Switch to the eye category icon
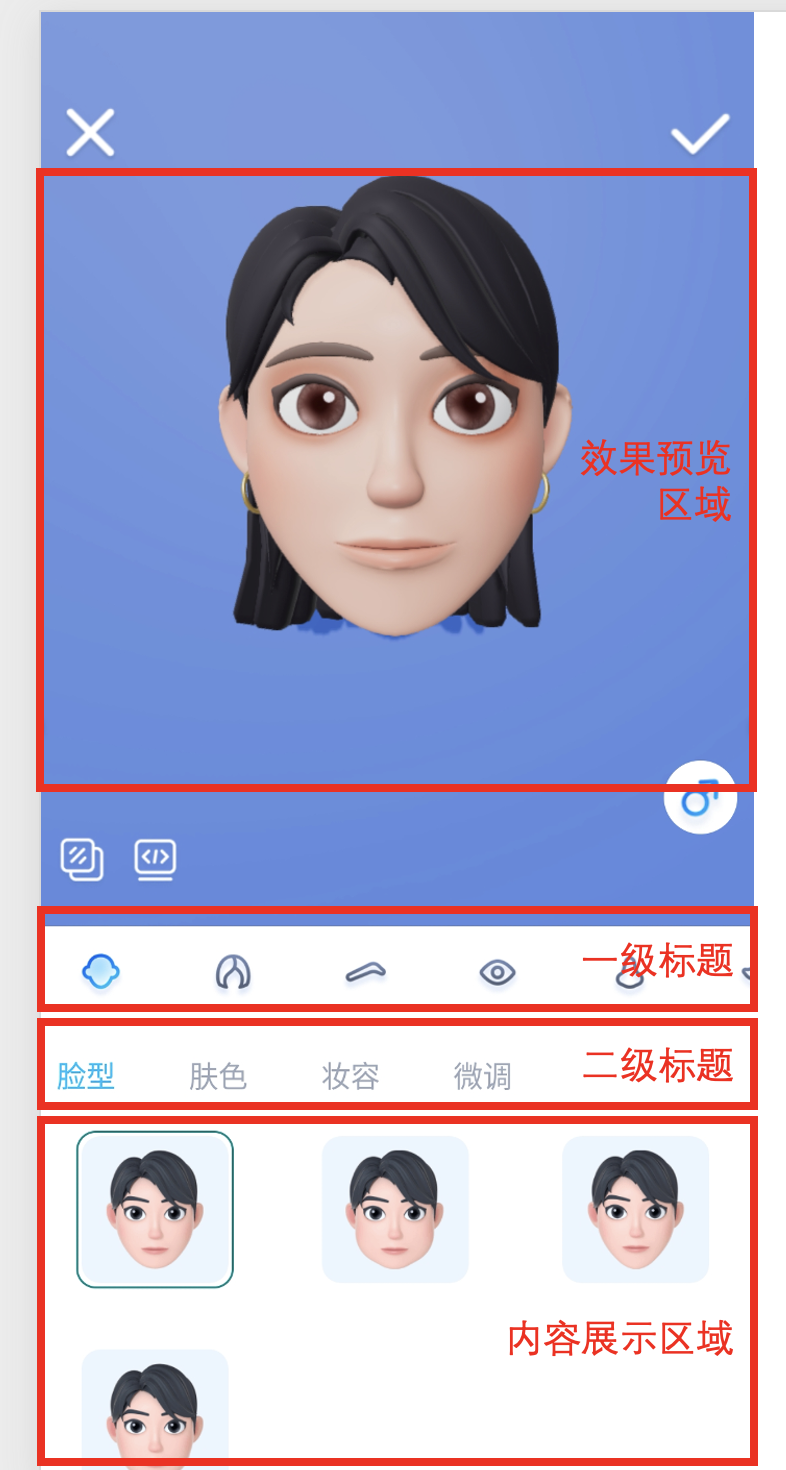 [497, 972]
